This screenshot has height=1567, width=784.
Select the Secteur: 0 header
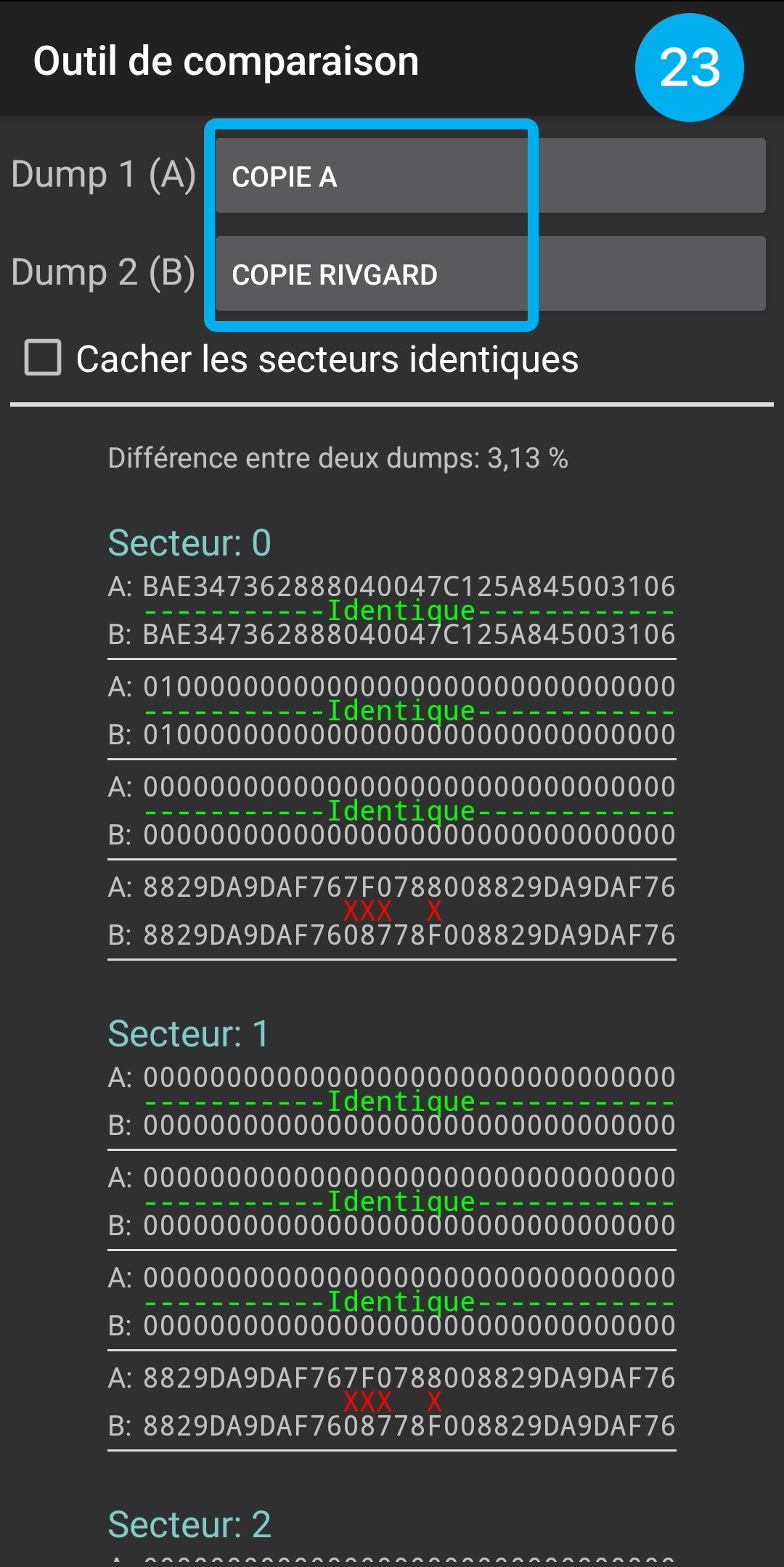pos(189,542)
